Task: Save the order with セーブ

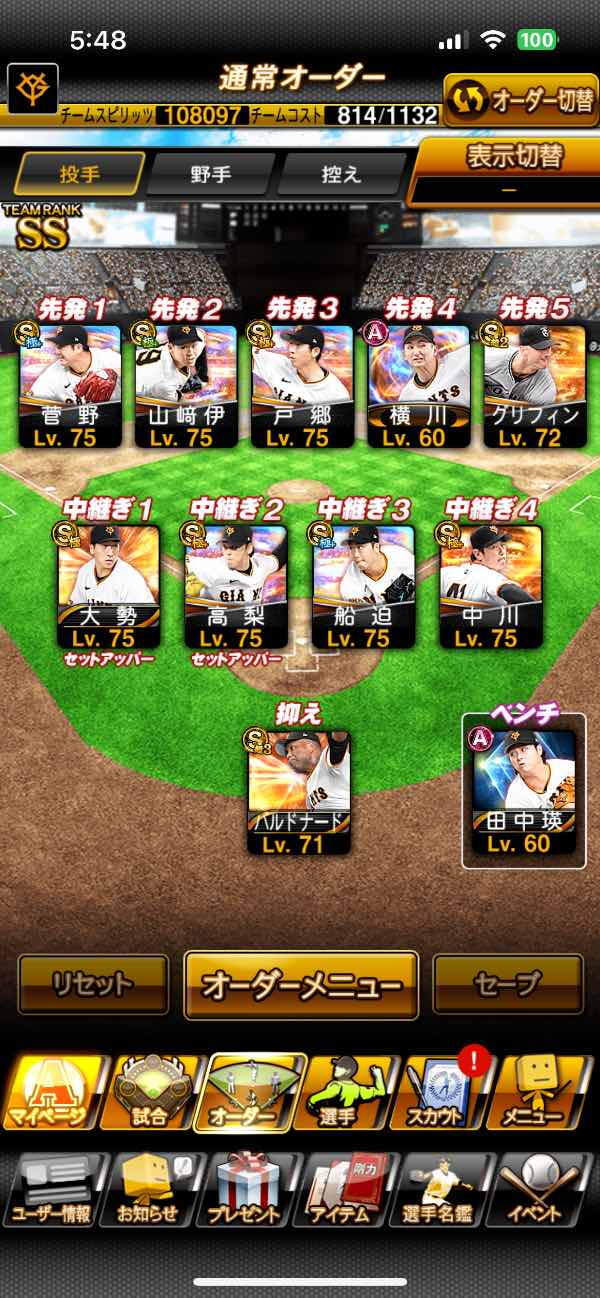Action: pyautogui.click(x=508, y=984)
